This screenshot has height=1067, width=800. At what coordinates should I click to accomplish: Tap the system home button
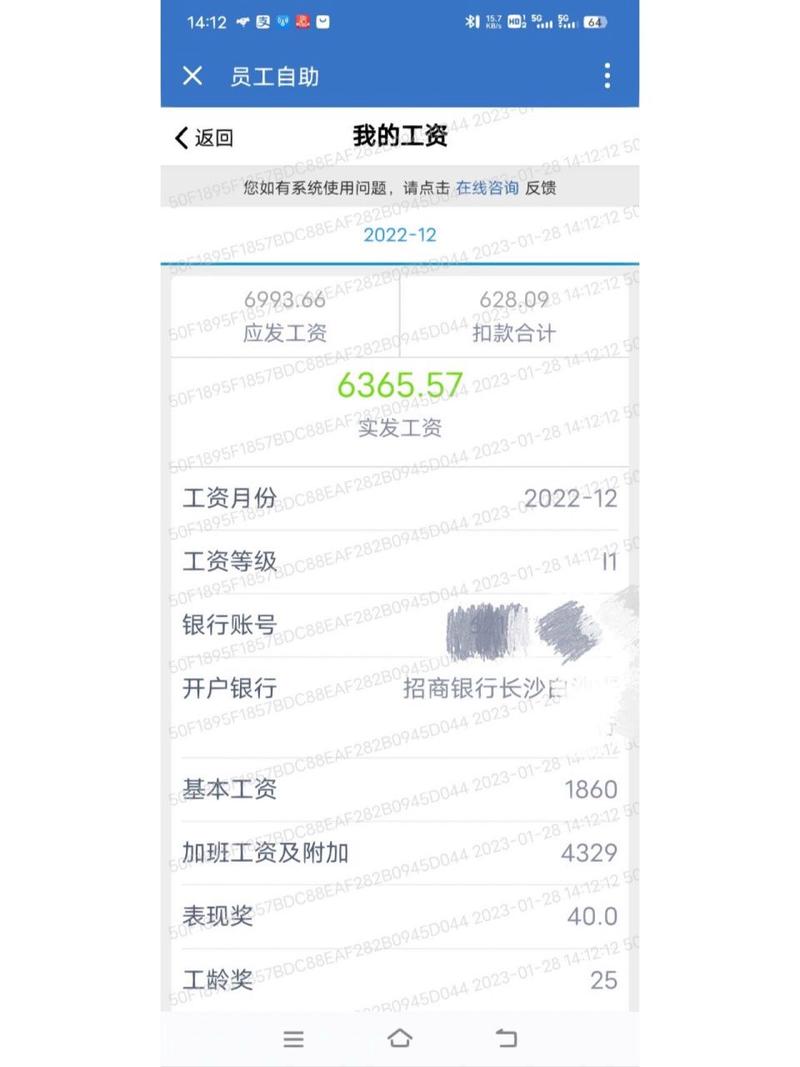400,1039
